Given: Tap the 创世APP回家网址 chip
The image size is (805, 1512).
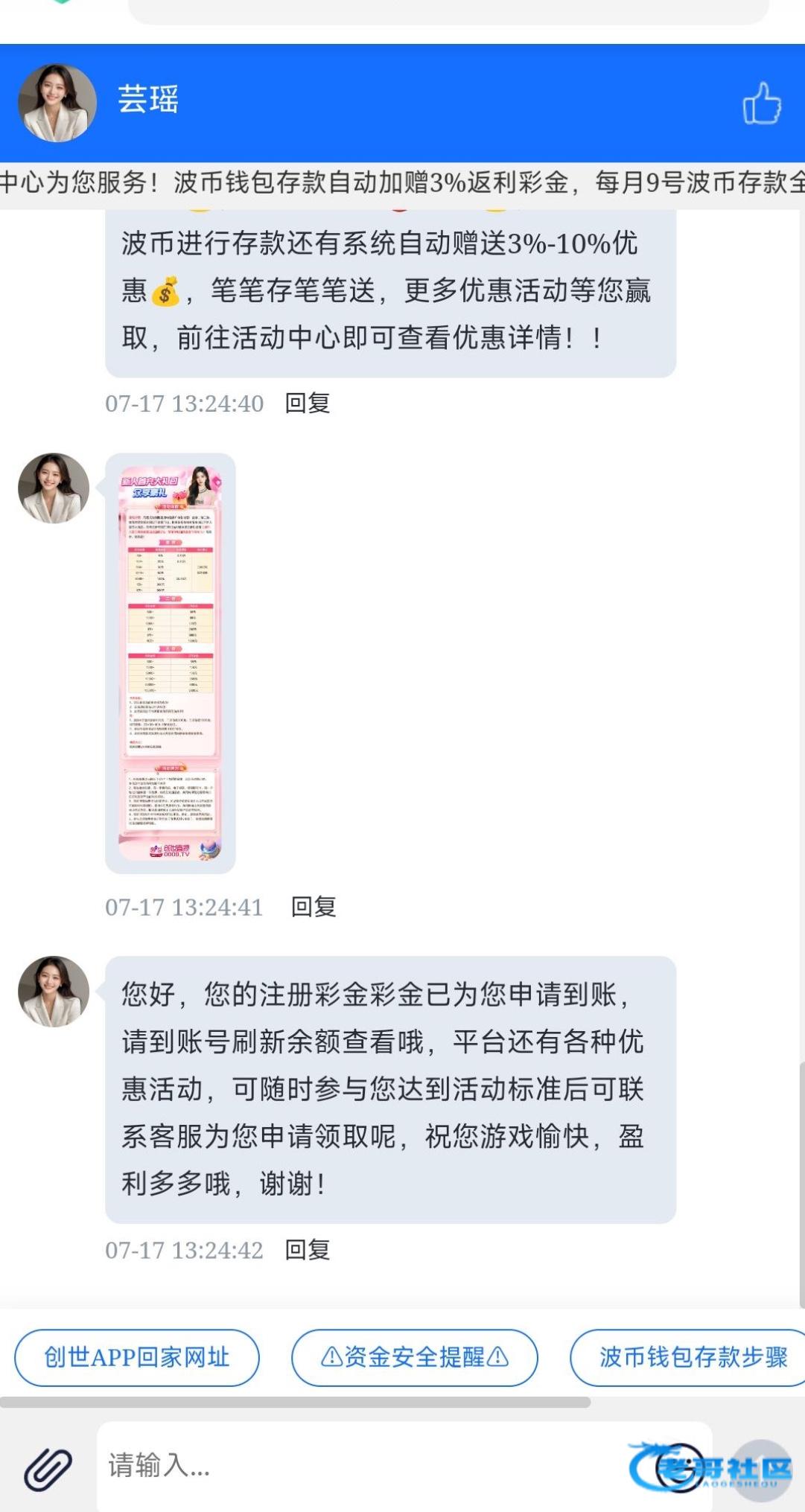Looking at the screenshot, I should tap(137, 1357).
